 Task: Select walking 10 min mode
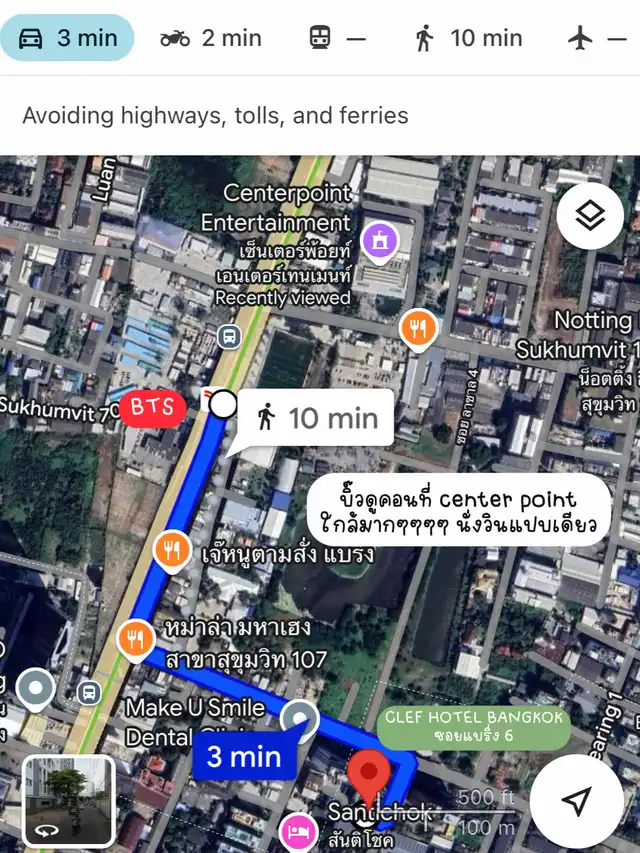tap(468, 38)
